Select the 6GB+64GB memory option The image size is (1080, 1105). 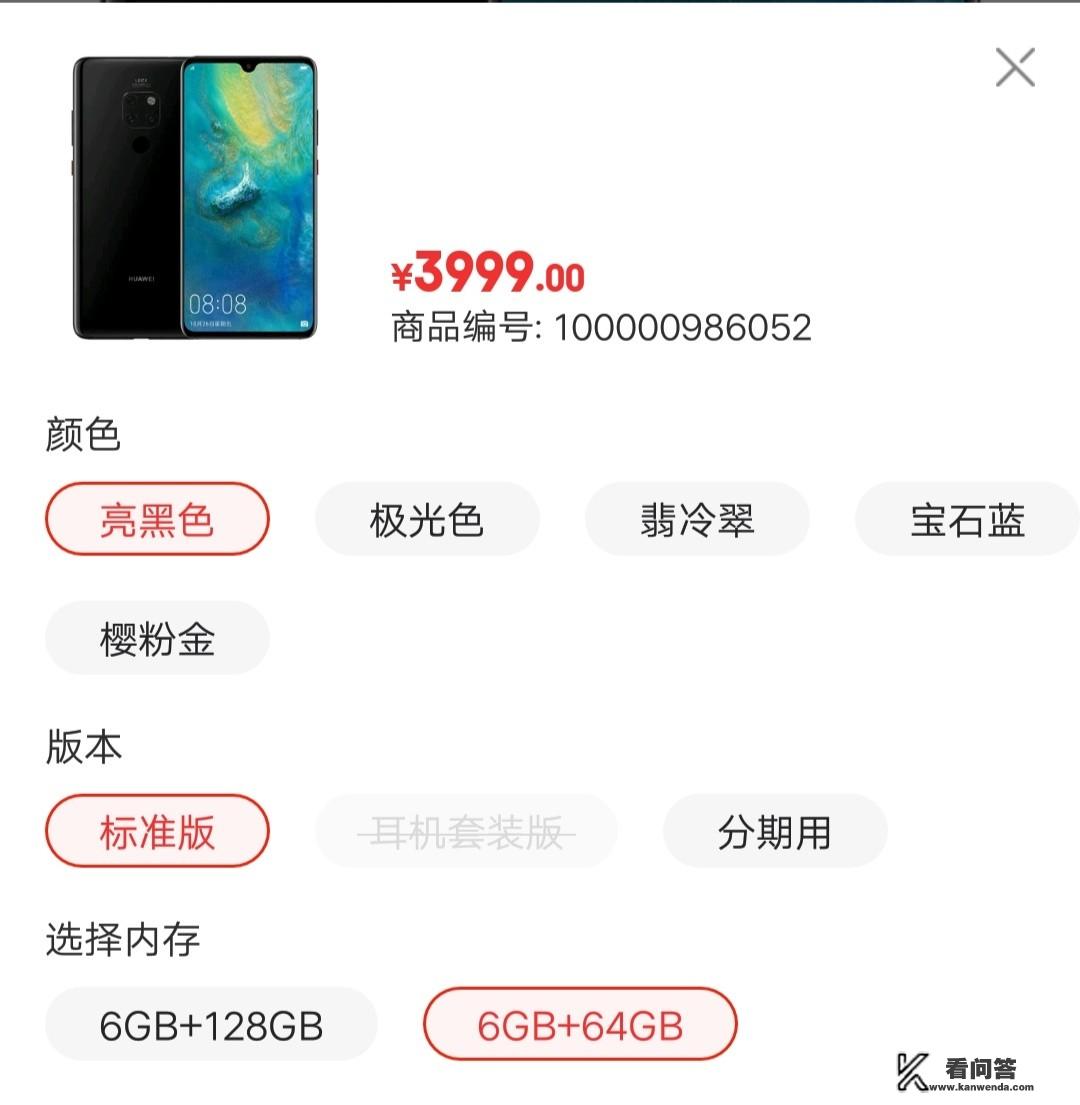[580, 1024]
